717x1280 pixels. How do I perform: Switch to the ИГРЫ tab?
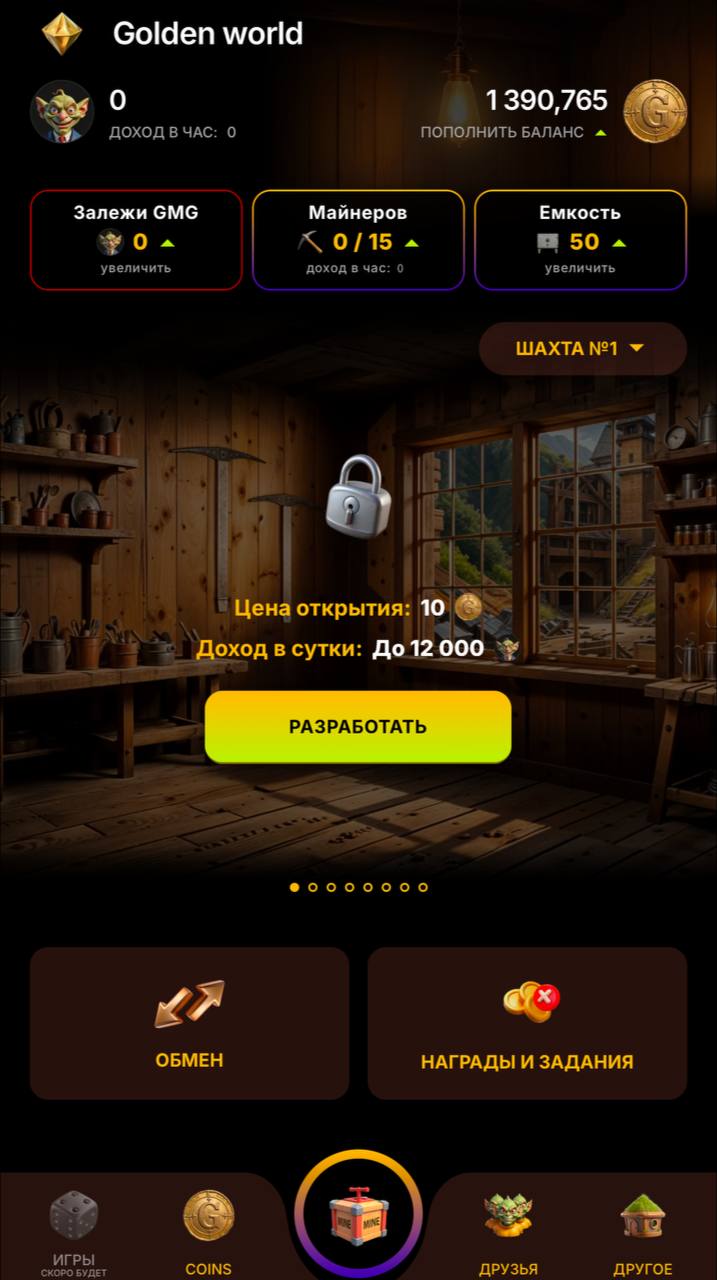click(74, 1232)
